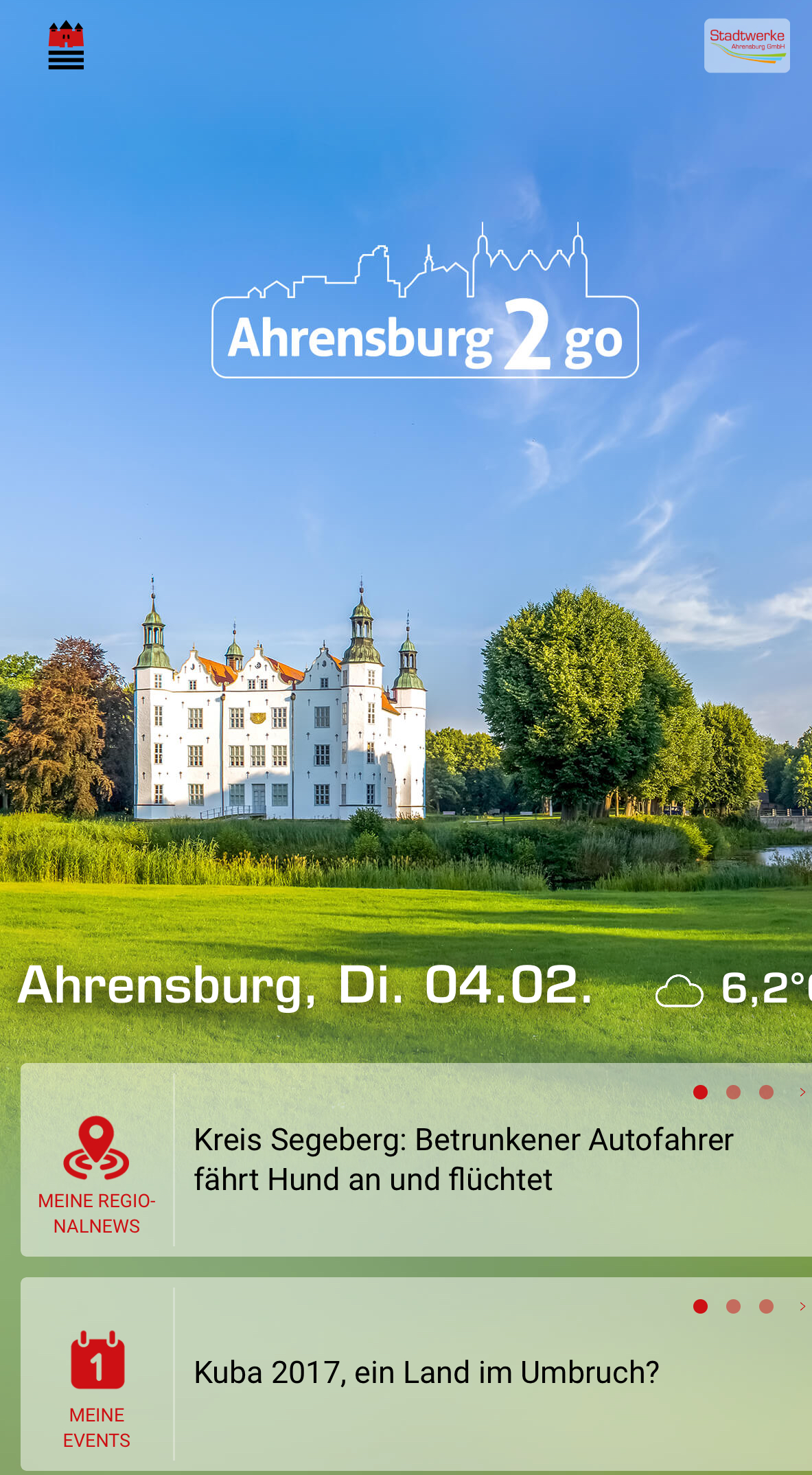Open the cloud weather temperature widget
Image resolution: width=812 pixels, height=1475 pixels.
[733, 989]
